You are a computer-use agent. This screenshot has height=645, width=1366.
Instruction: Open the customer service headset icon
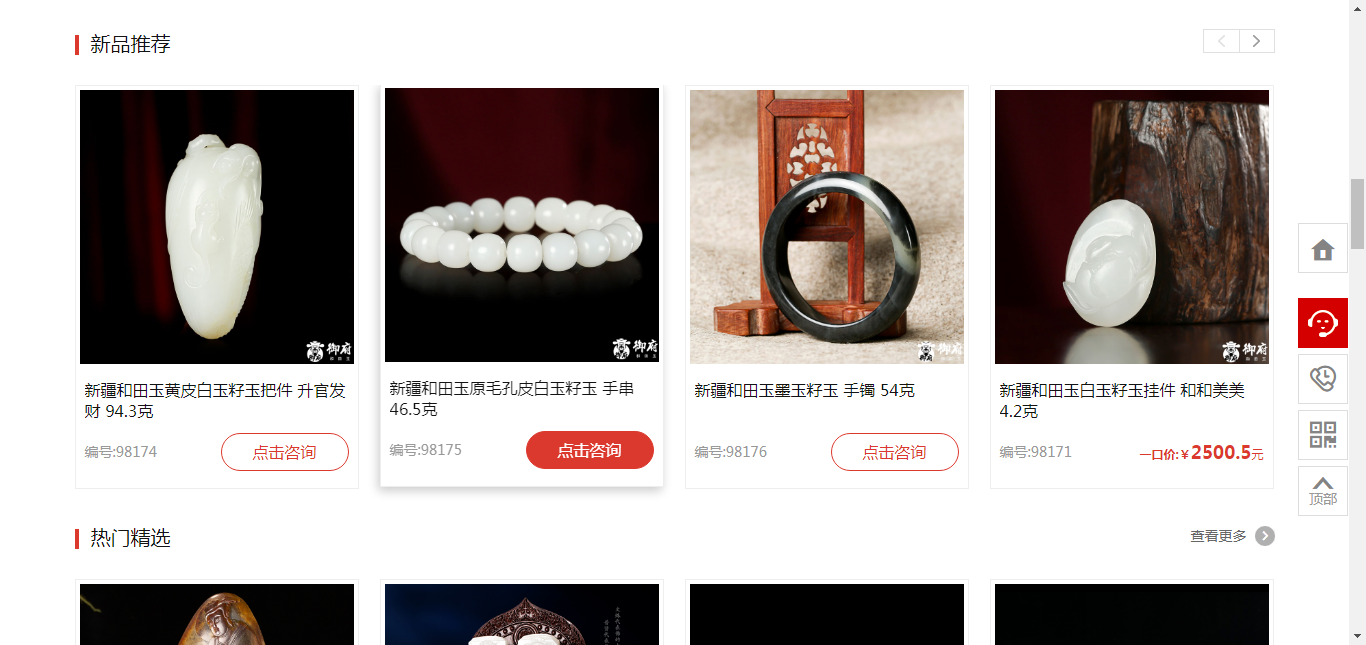click(x=1323, y=323)
